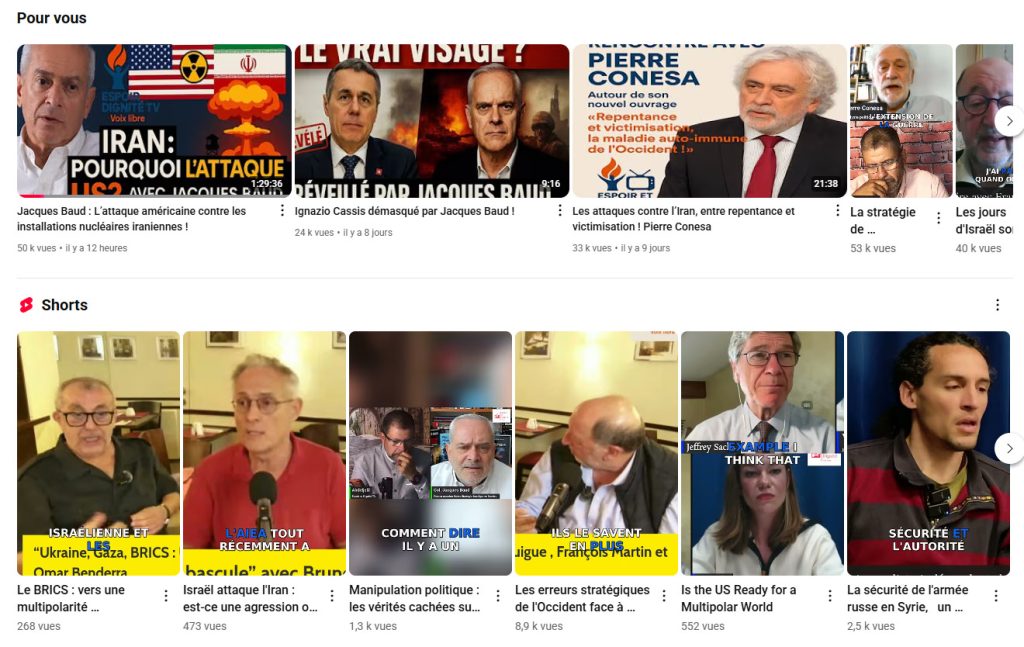Open the Ignazio Cassis démasqué video

tap(431, 120)
